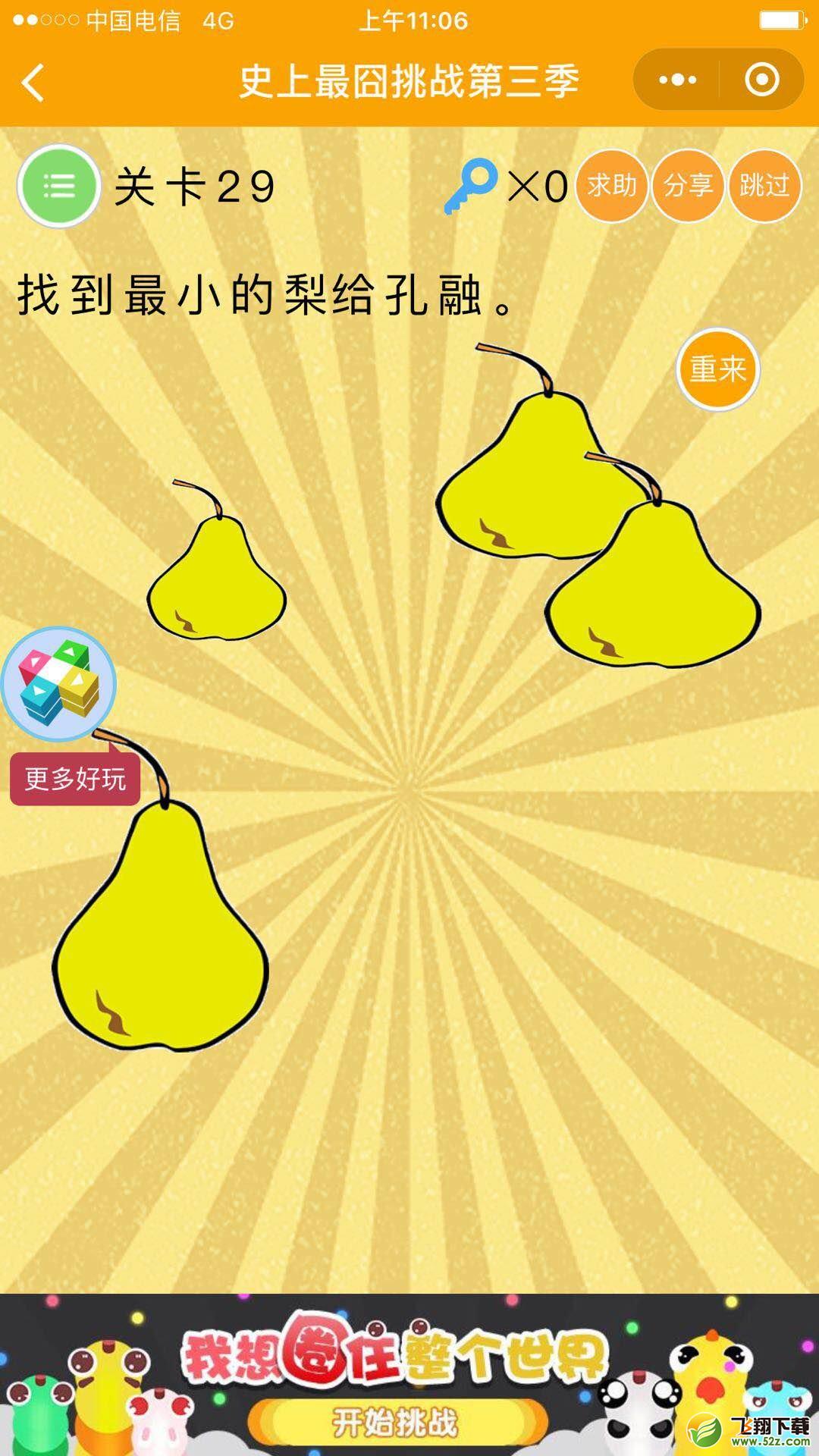Open the mini program more-options menu

coord(676,80)
